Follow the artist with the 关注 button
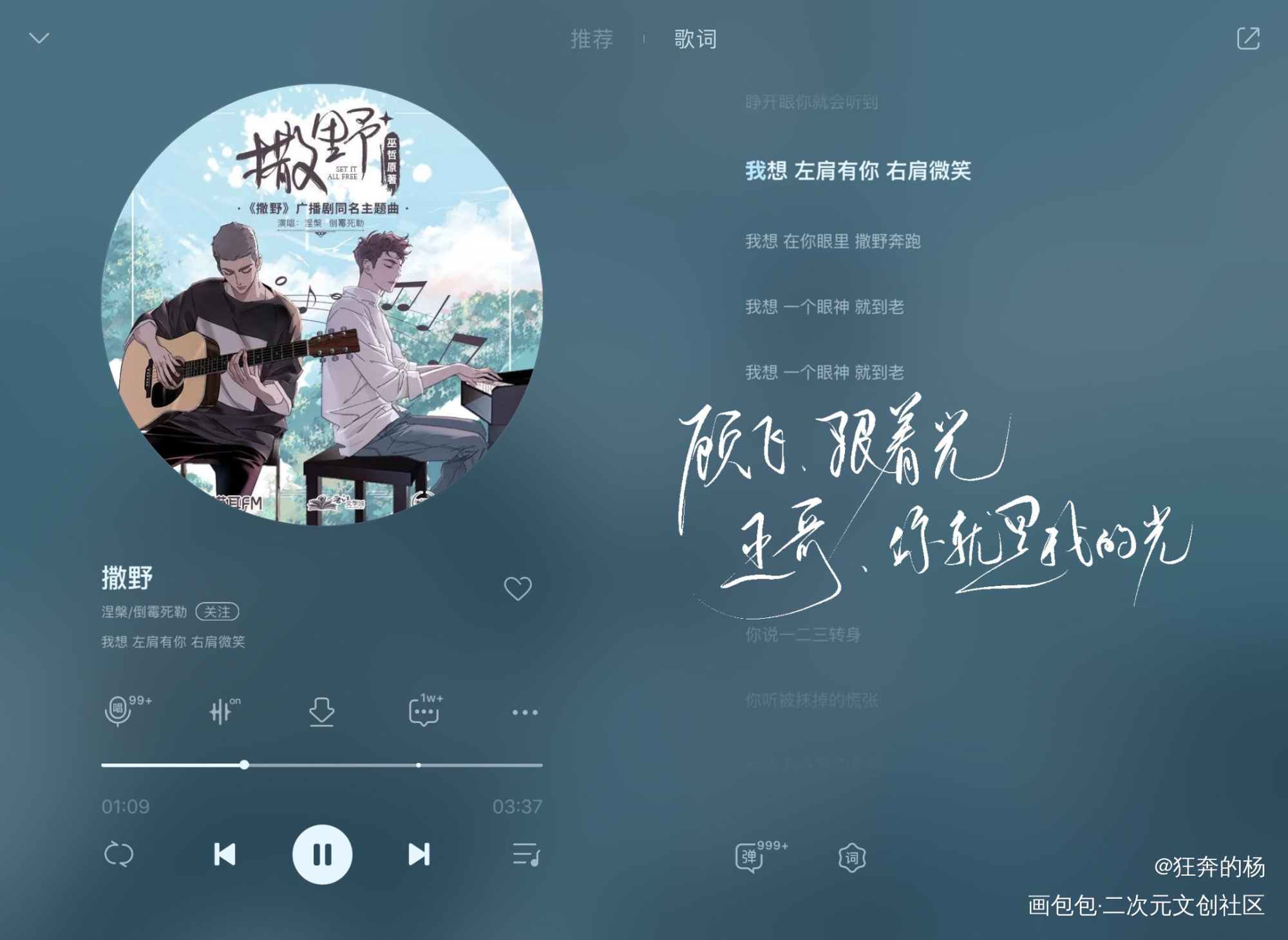The height and width of the screenshot is (940, 1288). (x=217, y=612)
